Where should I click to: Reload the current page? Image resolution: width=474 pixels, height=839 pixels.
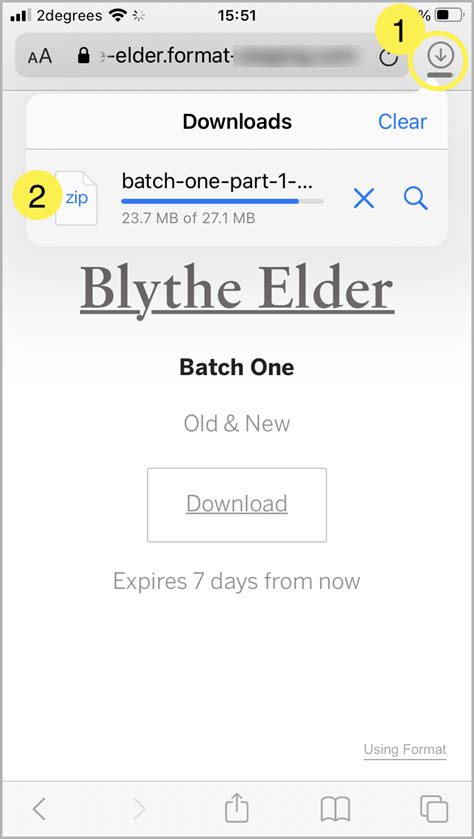(389, 56)
